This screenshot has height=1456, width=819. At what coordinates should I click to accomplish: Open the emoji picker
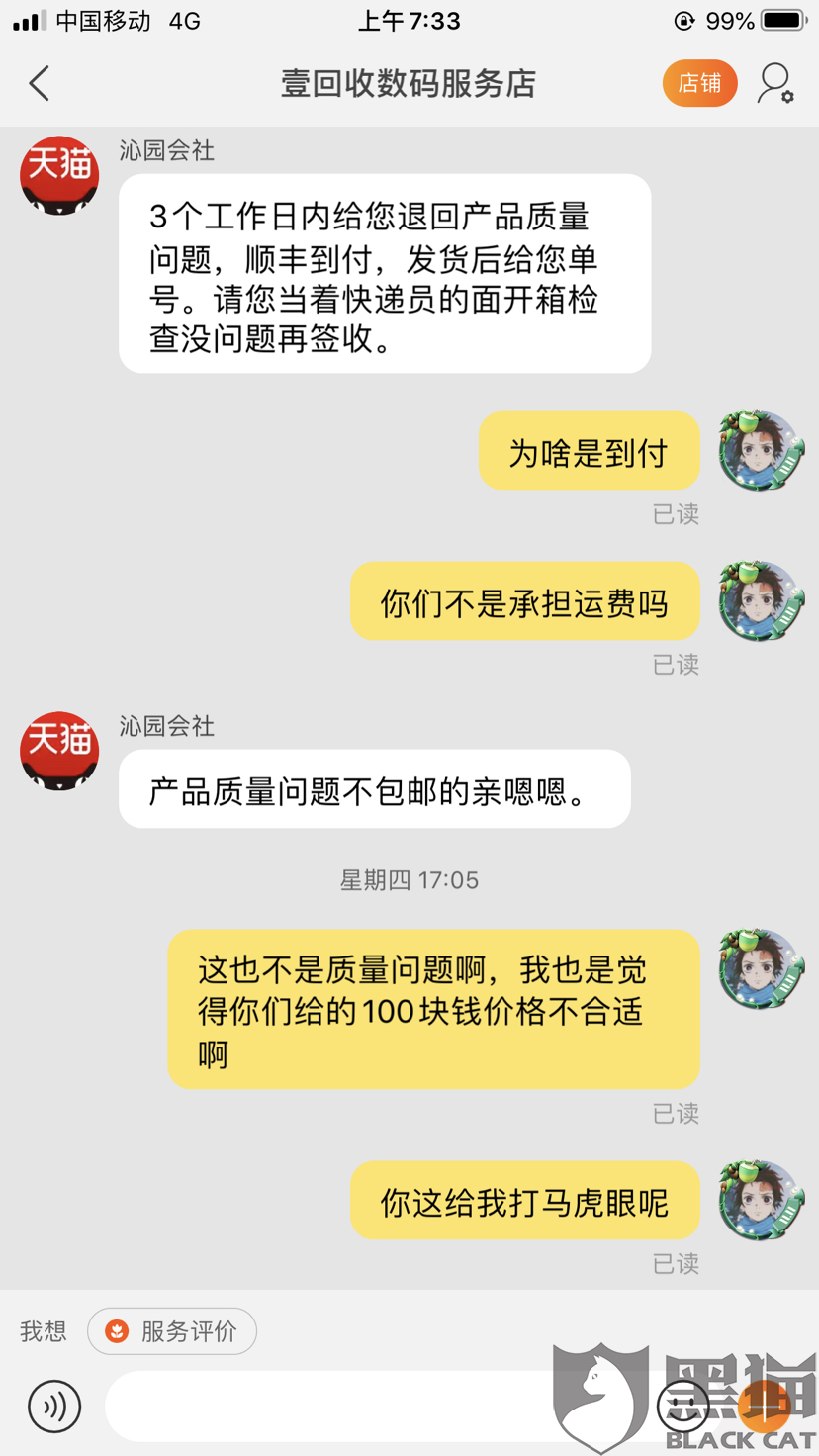coord(683,1405)
